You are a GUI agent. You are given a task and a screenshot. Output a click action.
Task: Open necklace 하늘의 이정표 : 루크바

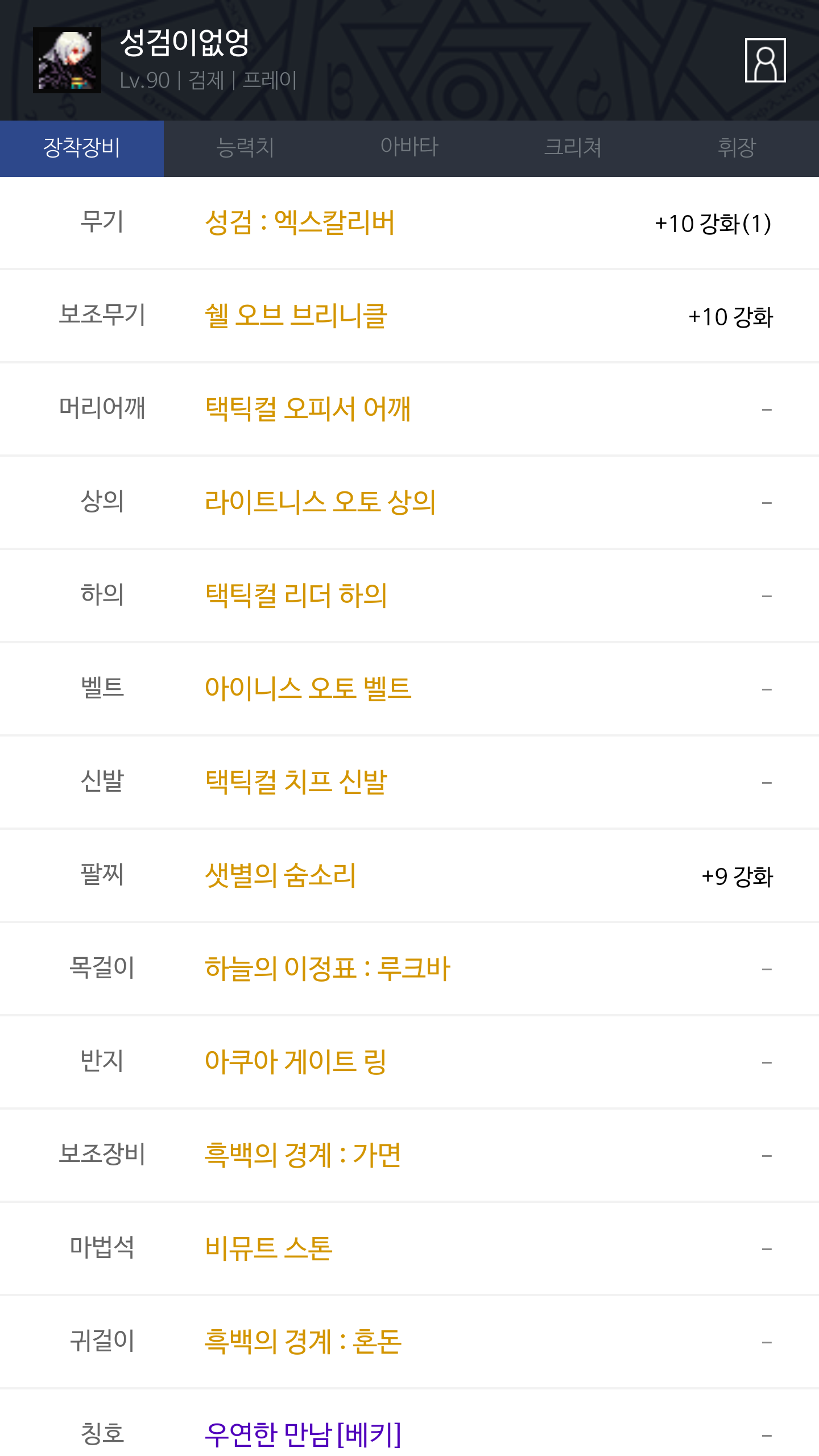click(x=328, y=969)
